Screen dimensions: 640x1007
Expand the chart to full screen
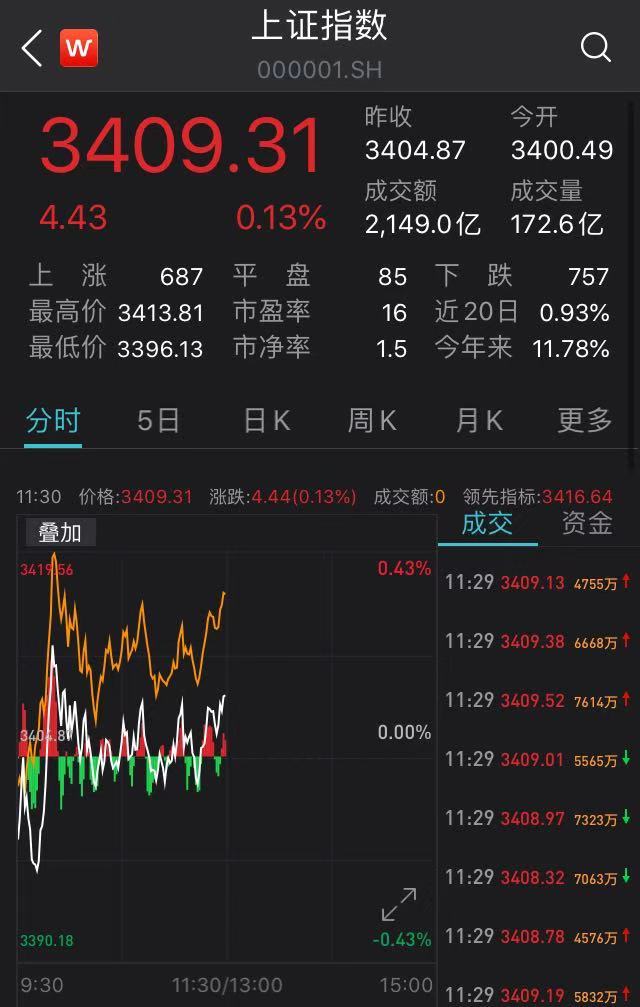coord(399,904)
